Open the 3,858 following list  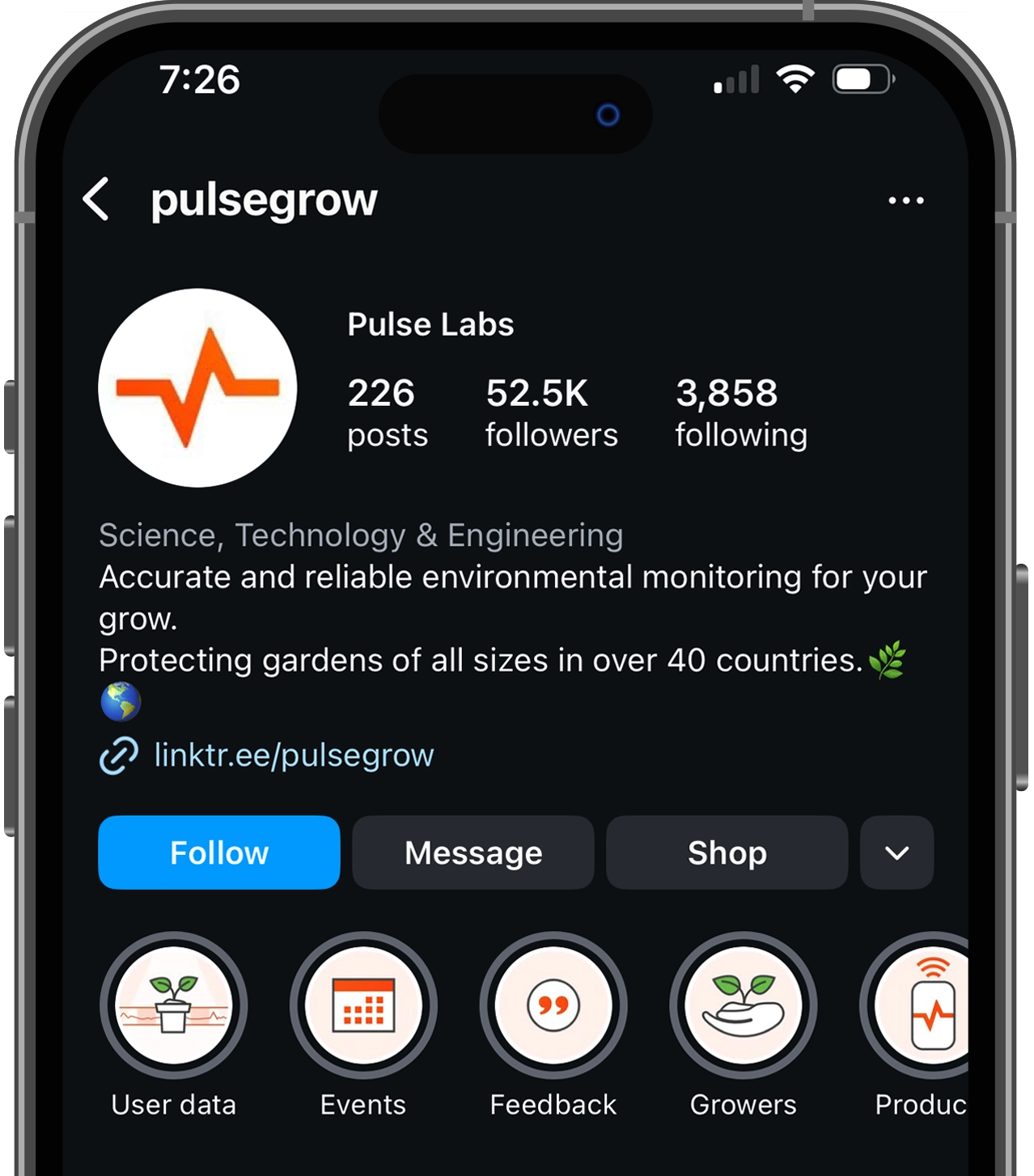coord(740,412)
